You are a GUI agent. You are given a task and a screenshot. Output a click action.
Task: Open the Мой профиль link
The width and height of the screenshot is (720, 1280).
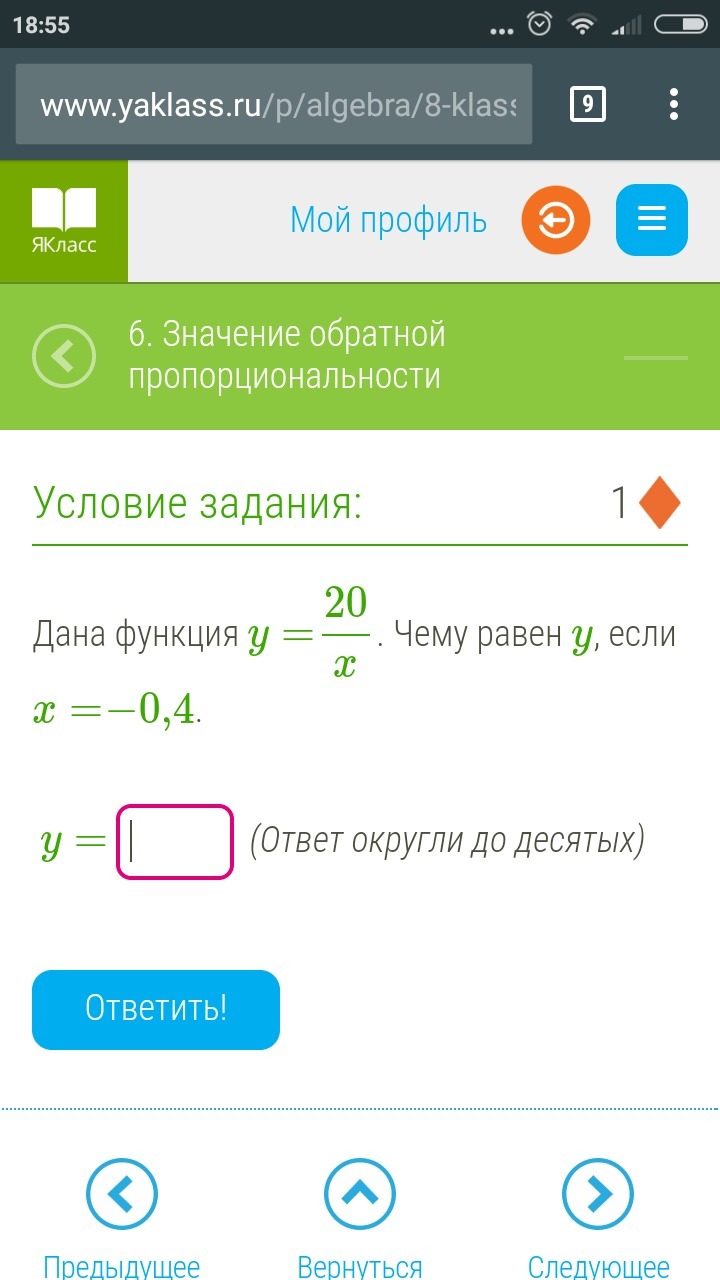coord(388,220)
